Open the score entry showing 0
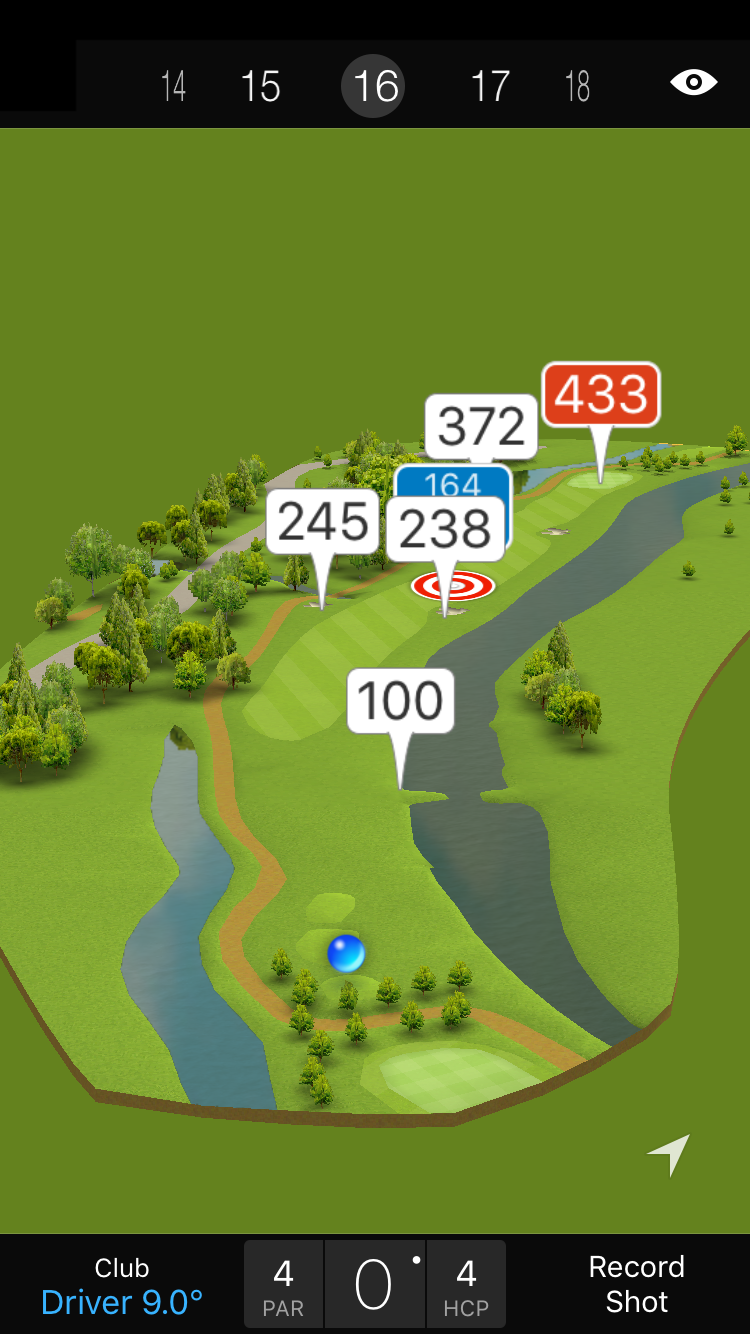This screenshot has width=750, height=1334. 374,1284
